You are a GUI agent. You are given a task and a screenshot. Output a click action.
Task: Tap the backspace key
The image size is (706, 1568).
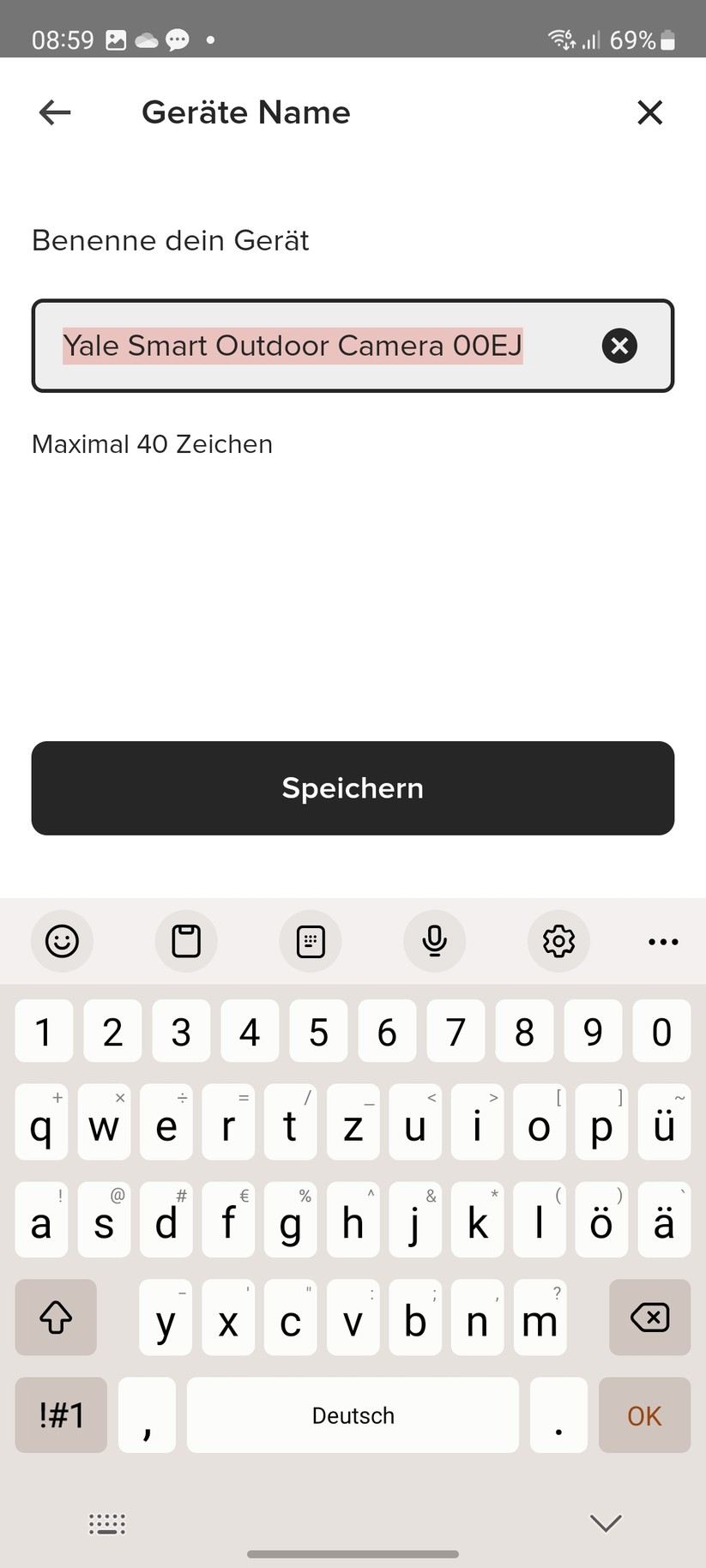point(649,1318)
